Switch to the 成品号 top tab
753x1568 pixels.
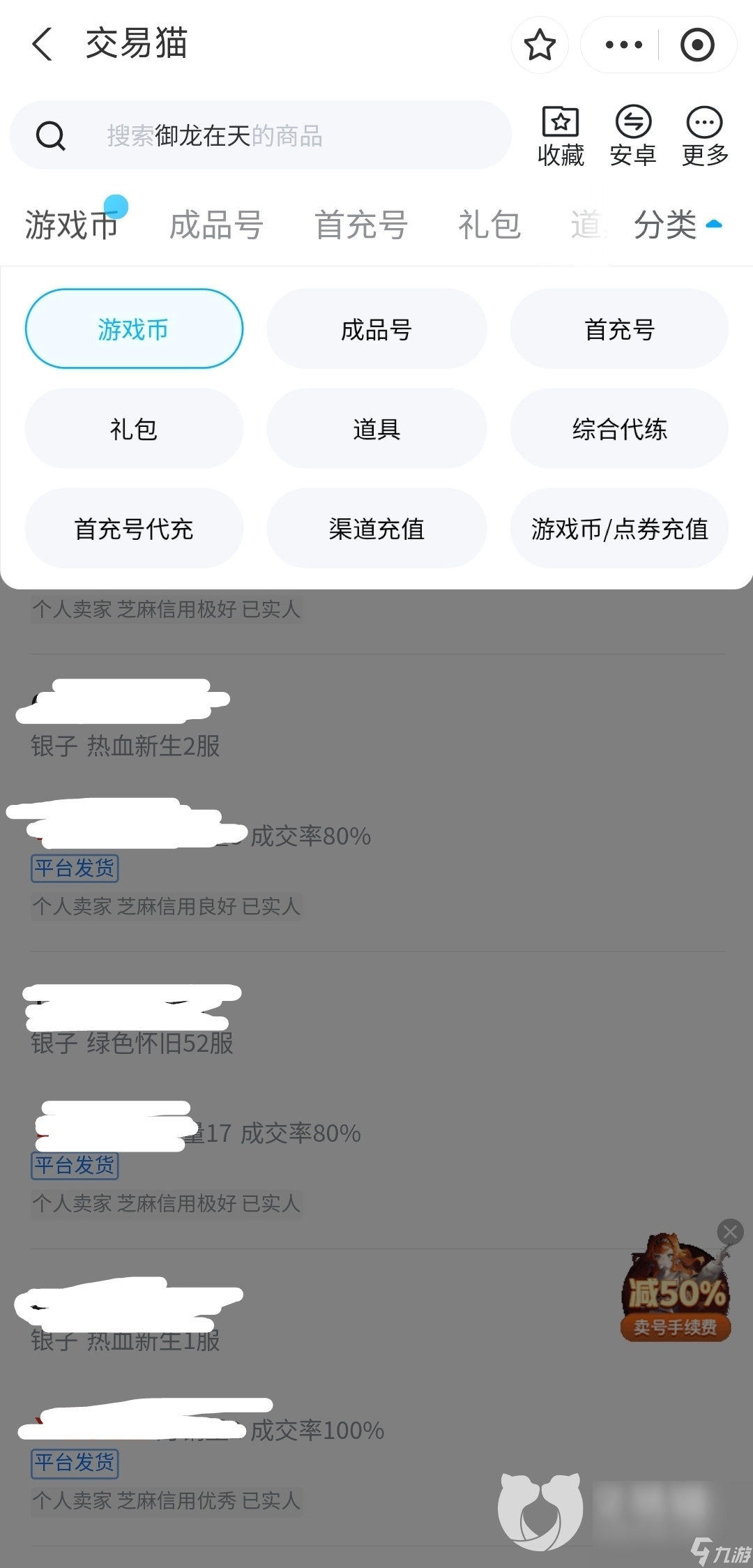coord(216,225)
